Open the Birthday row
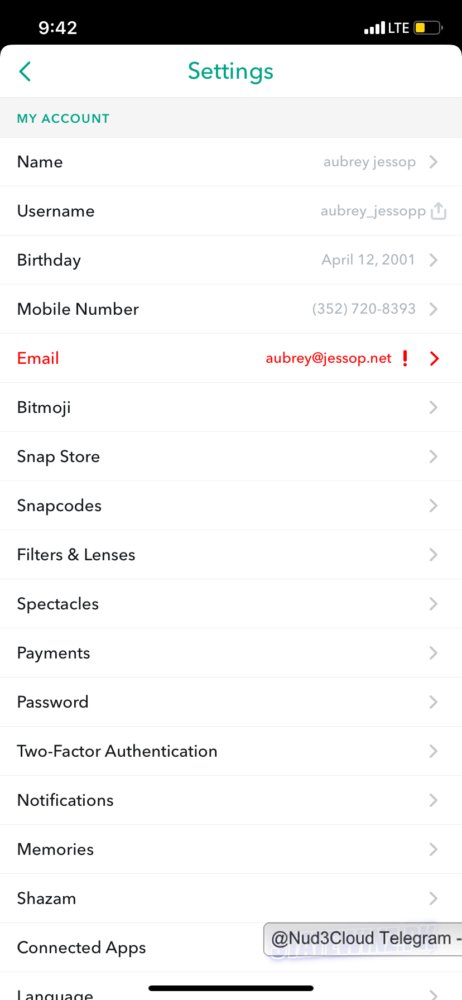The height and width of the screenshot is (1000, 462). click(x=231, y=260)
